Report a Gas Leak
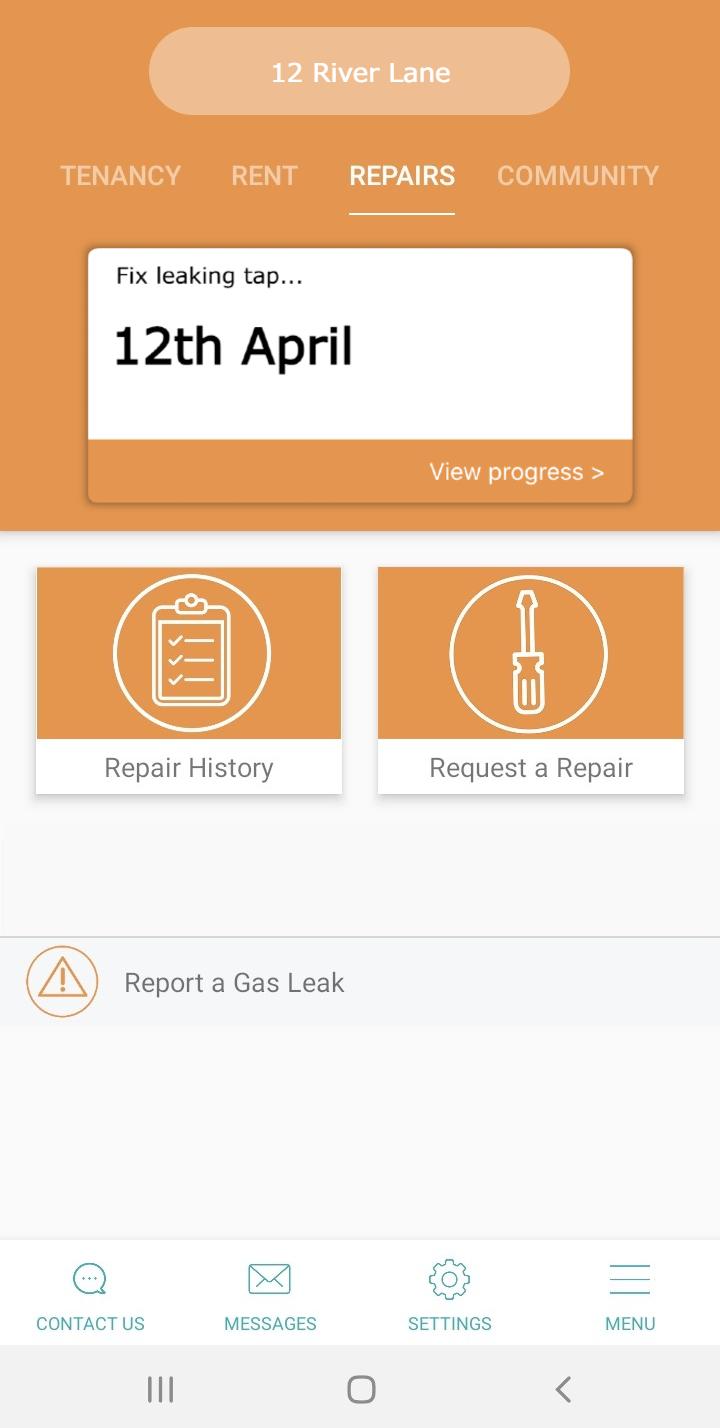Screen dimensions: 720x1428 tap(234, 983)
